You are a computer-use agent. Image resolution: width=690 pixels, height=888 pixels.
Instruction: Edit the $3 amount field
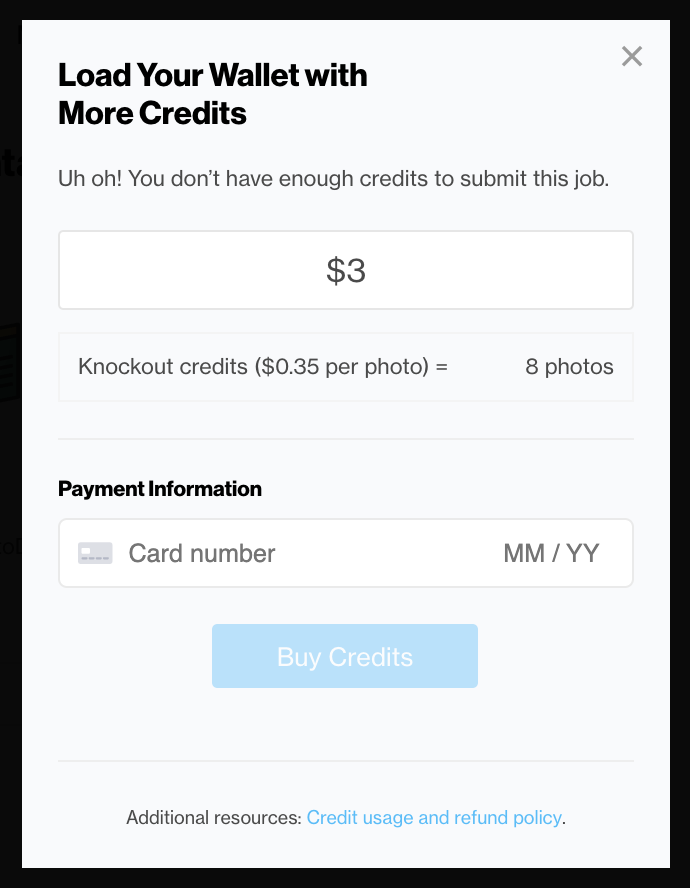tap(345, 270)
